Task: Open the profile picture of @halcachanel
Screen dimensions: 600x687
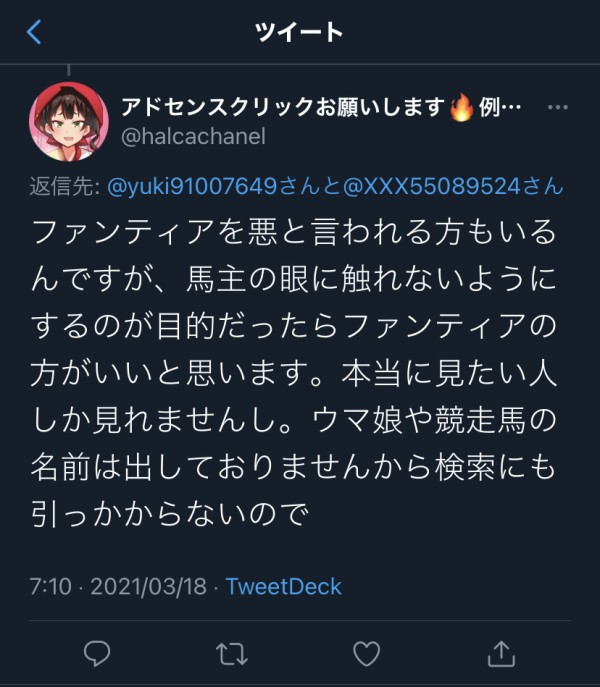Action: [68, 121]
